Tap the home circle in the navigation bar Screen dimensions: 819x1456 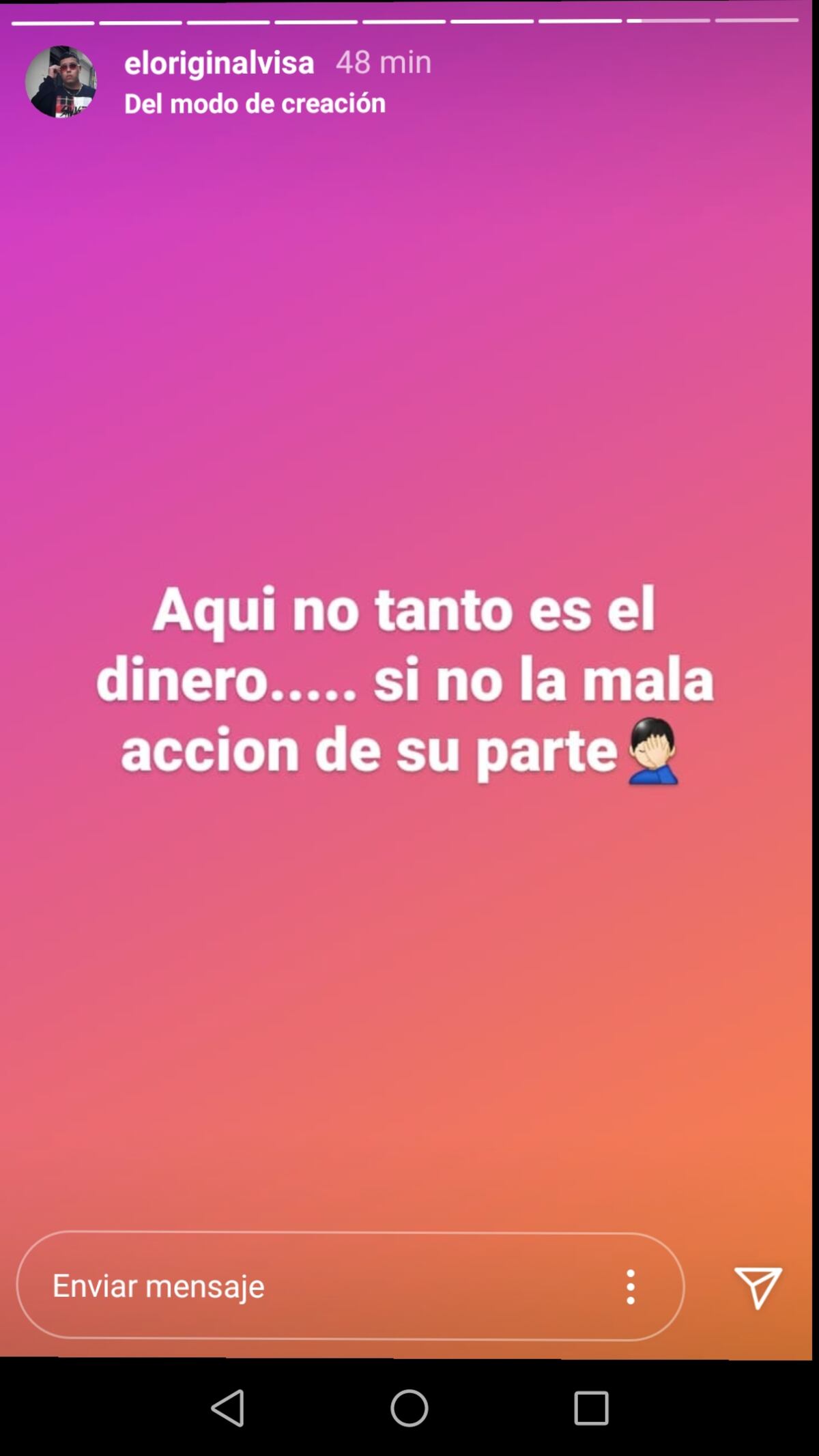click(409, 1408)
